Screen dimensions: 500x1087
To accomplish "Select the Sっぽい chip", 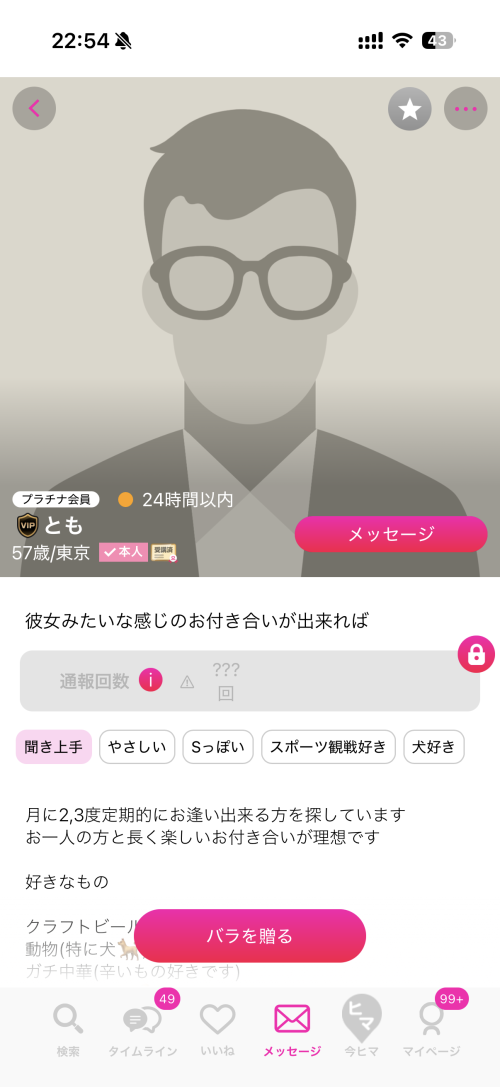I will click(x=218, y=747).
